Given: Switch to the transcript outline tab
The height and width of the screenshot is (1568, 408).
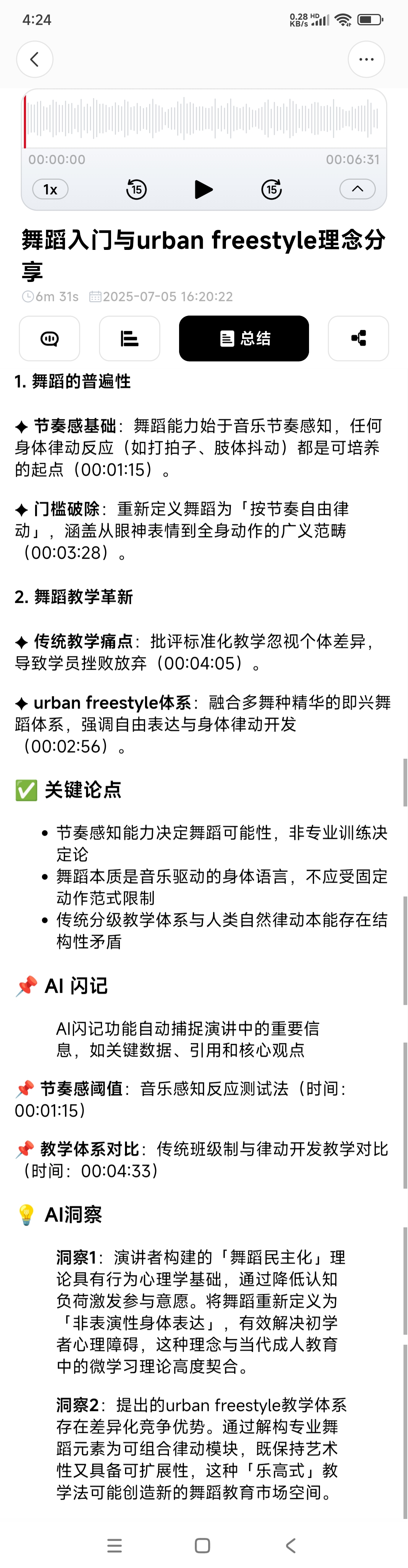Looking at the screenshot, I should 130,339.
